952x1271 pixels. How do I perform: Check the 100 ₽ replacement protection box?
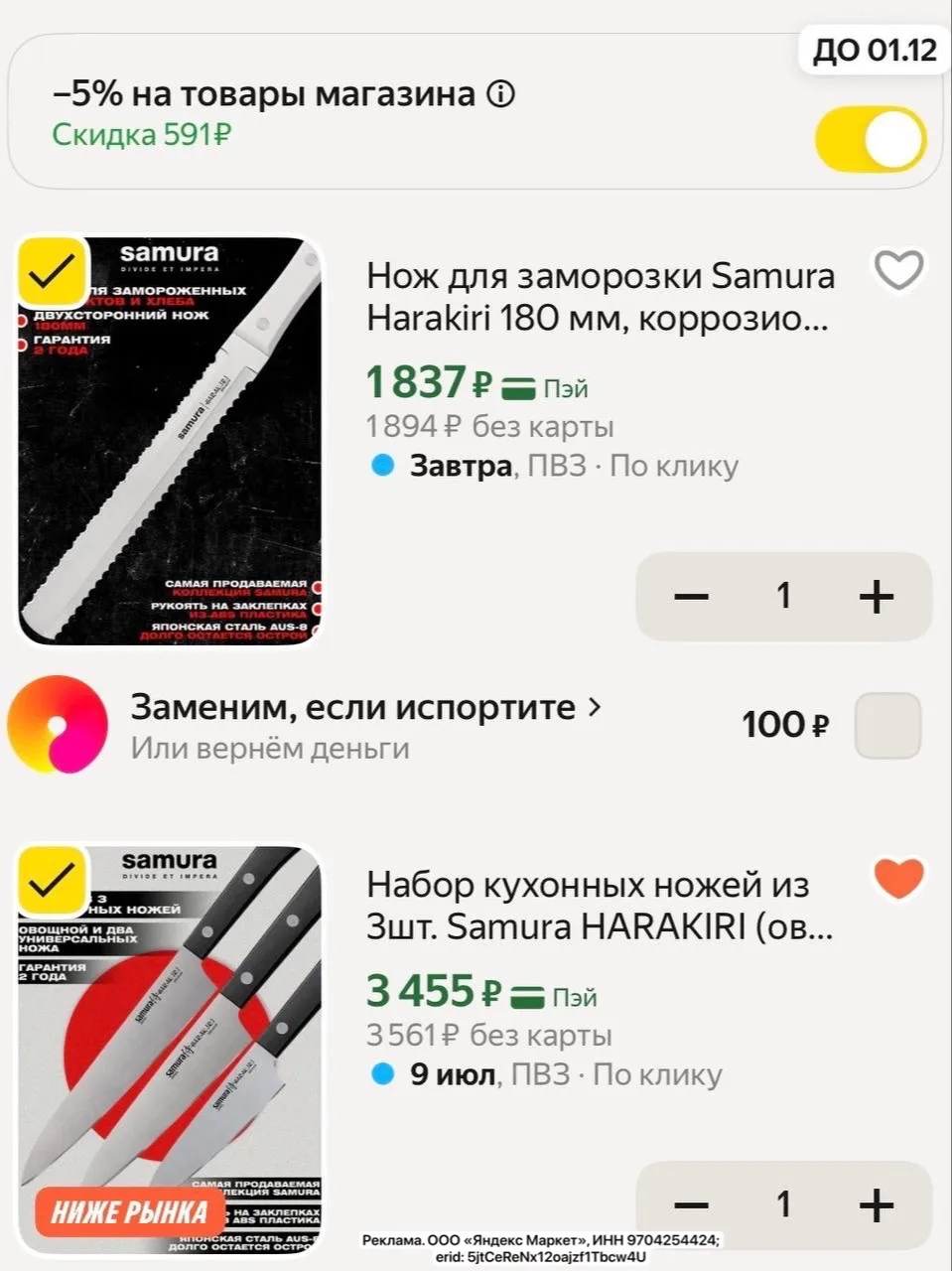point(888,725)
